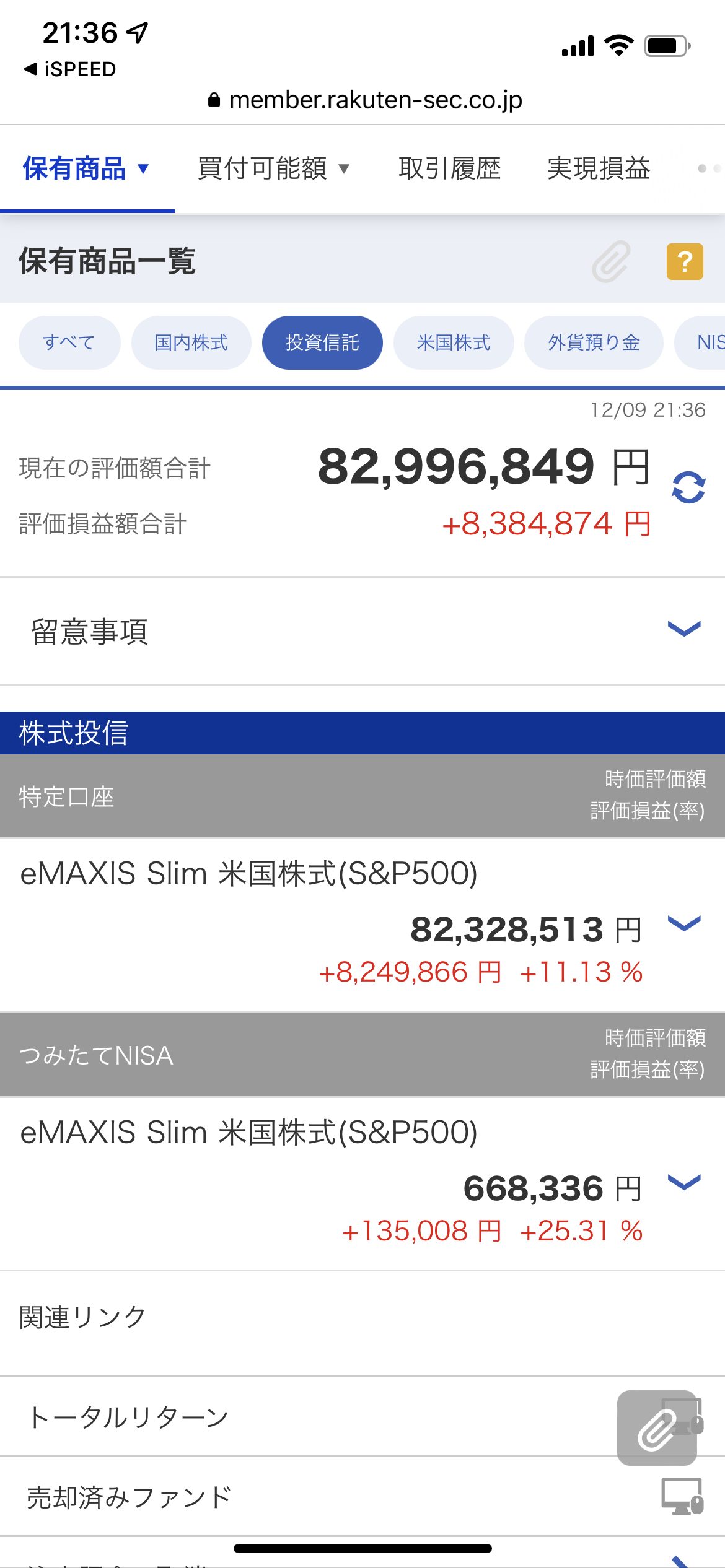Screen dimensions: 725x1568
Task: Expand the 留意事項 section
Action: pos(683,630)
